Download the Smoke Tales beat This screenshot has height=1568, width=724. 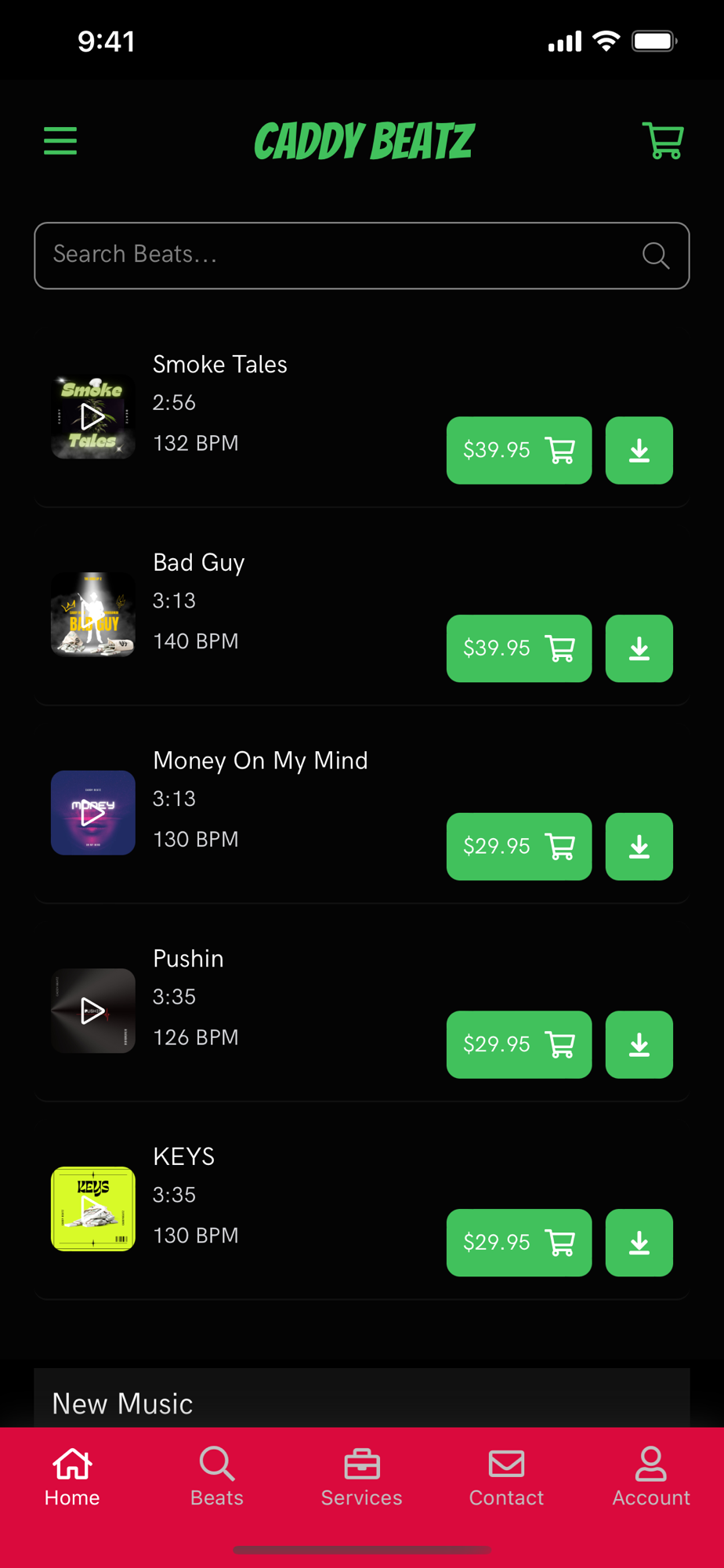639,450
